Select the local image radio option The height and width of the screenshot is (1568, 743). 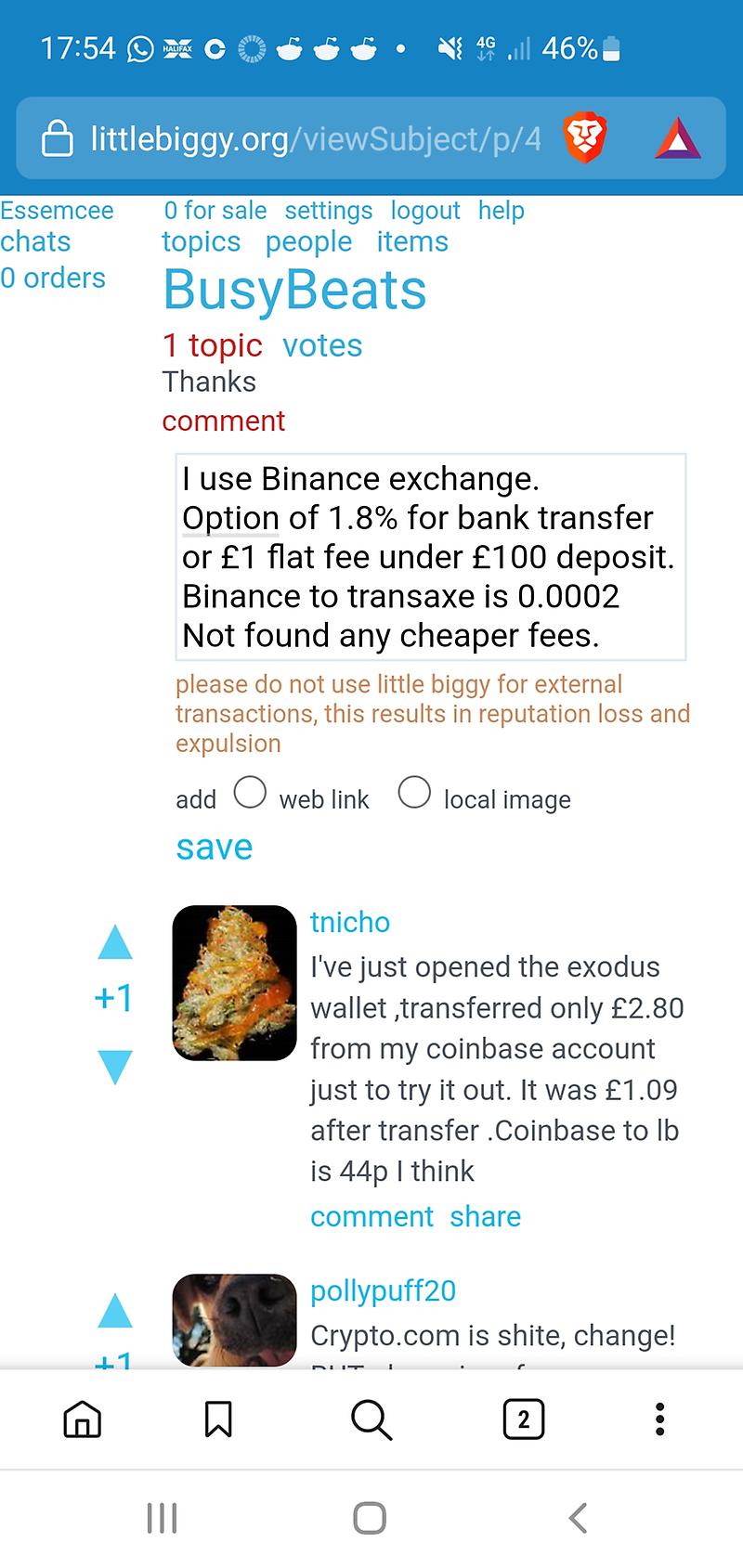pyautogui.click(x=414, y=794)
